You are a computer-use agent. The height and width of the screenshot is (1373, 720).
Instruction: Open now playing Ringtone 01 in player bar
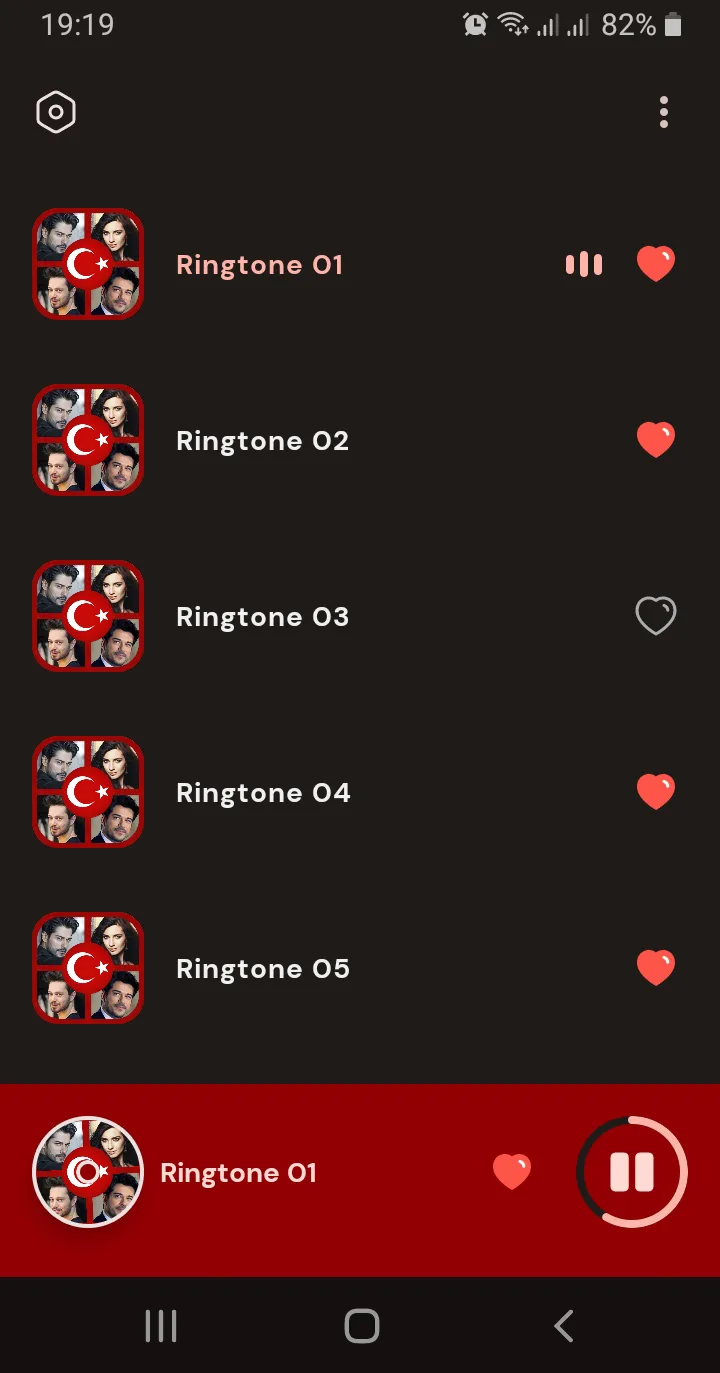tap(238, 1173)
